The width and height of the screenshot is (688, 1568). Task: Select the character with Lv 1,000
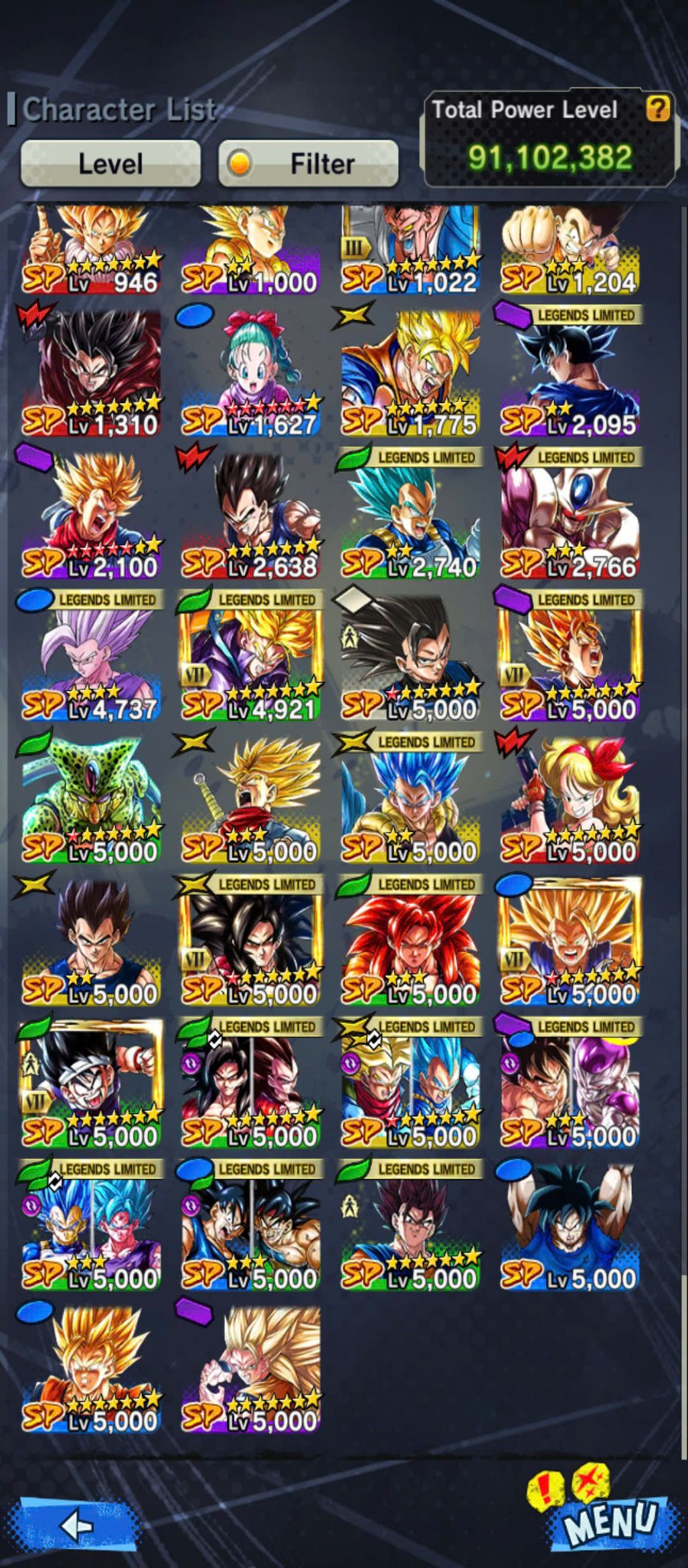point(251,251)
